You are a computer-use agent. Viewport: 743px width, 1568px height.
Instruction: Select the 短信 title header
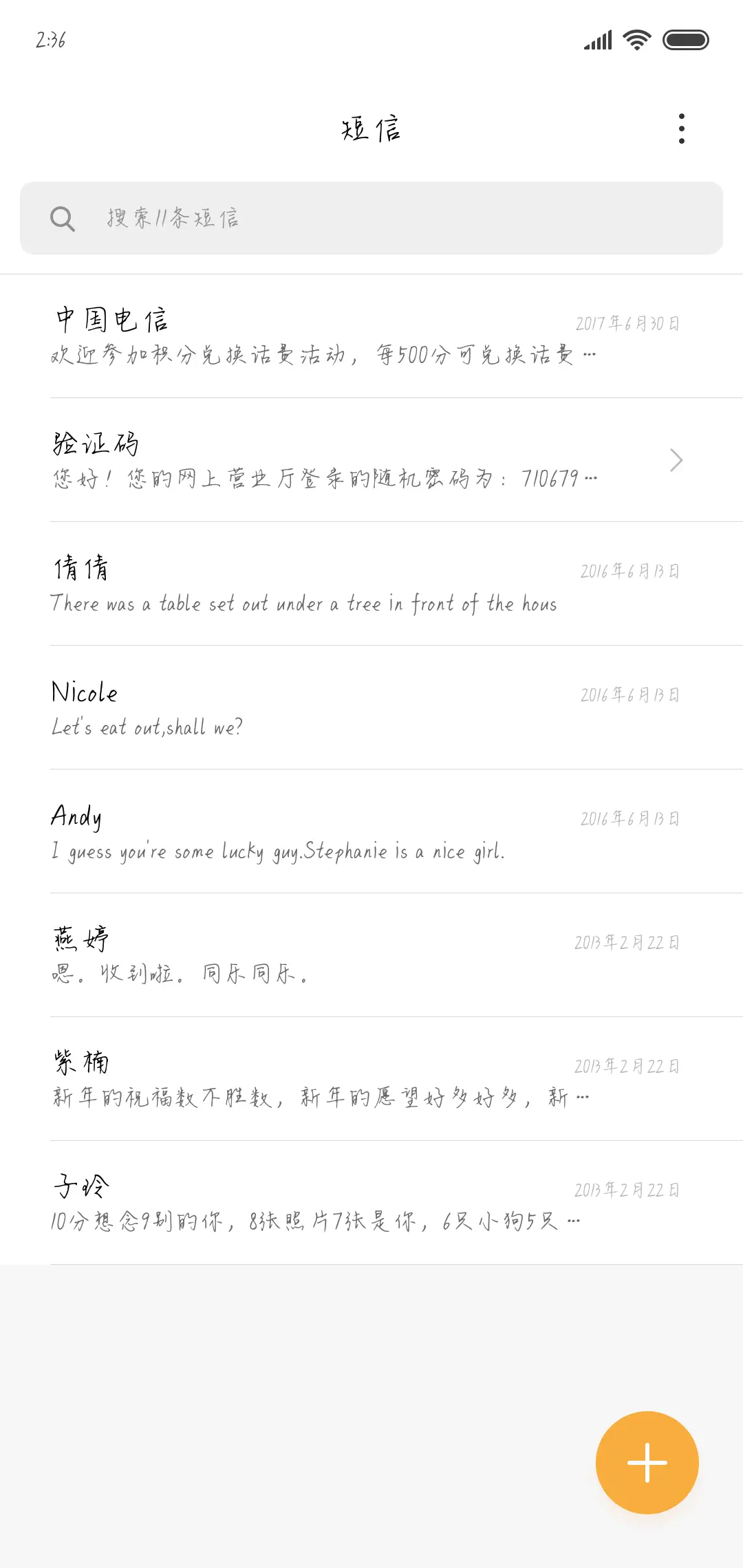pyautogui.click(x=371, y=129)
